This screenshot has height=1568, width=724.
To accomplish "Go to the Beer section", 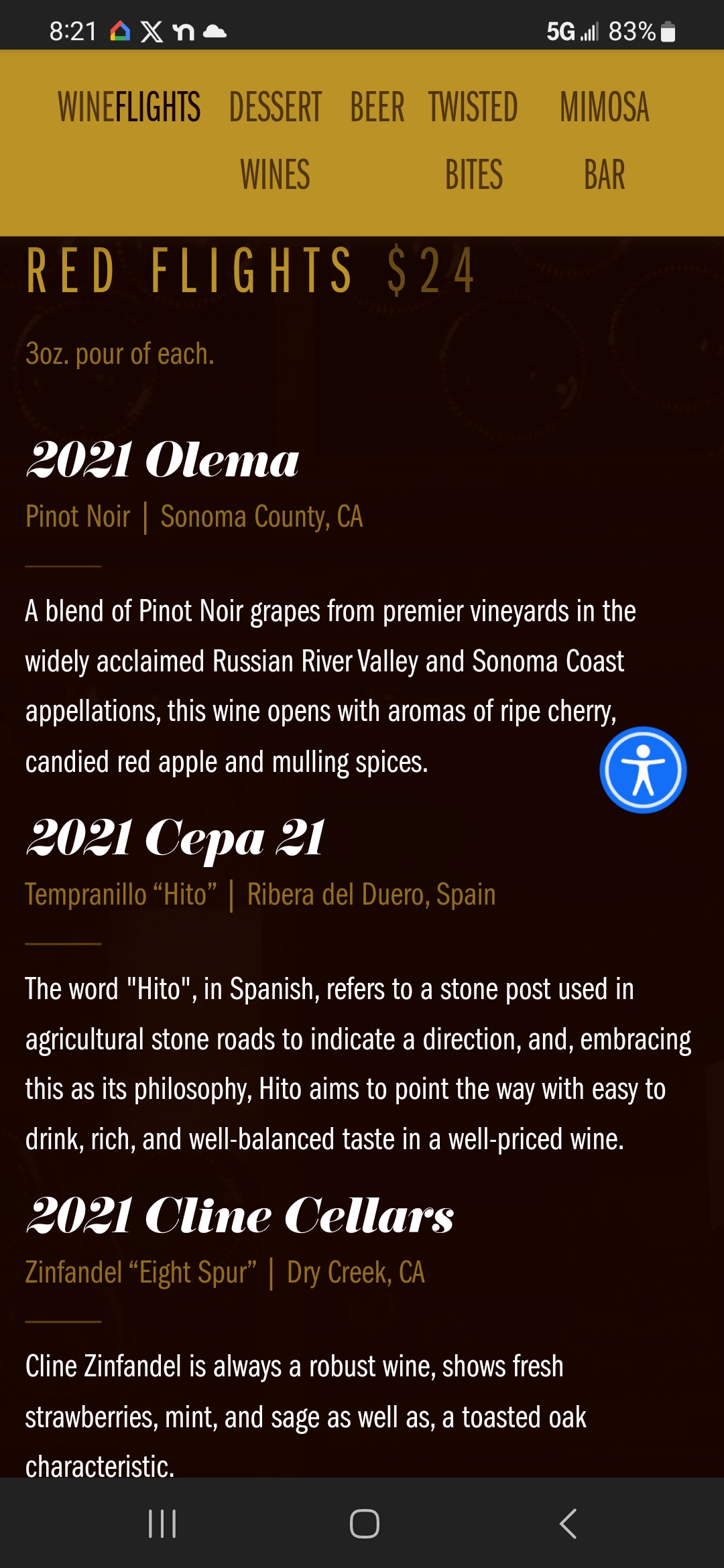I will (377, 107).
